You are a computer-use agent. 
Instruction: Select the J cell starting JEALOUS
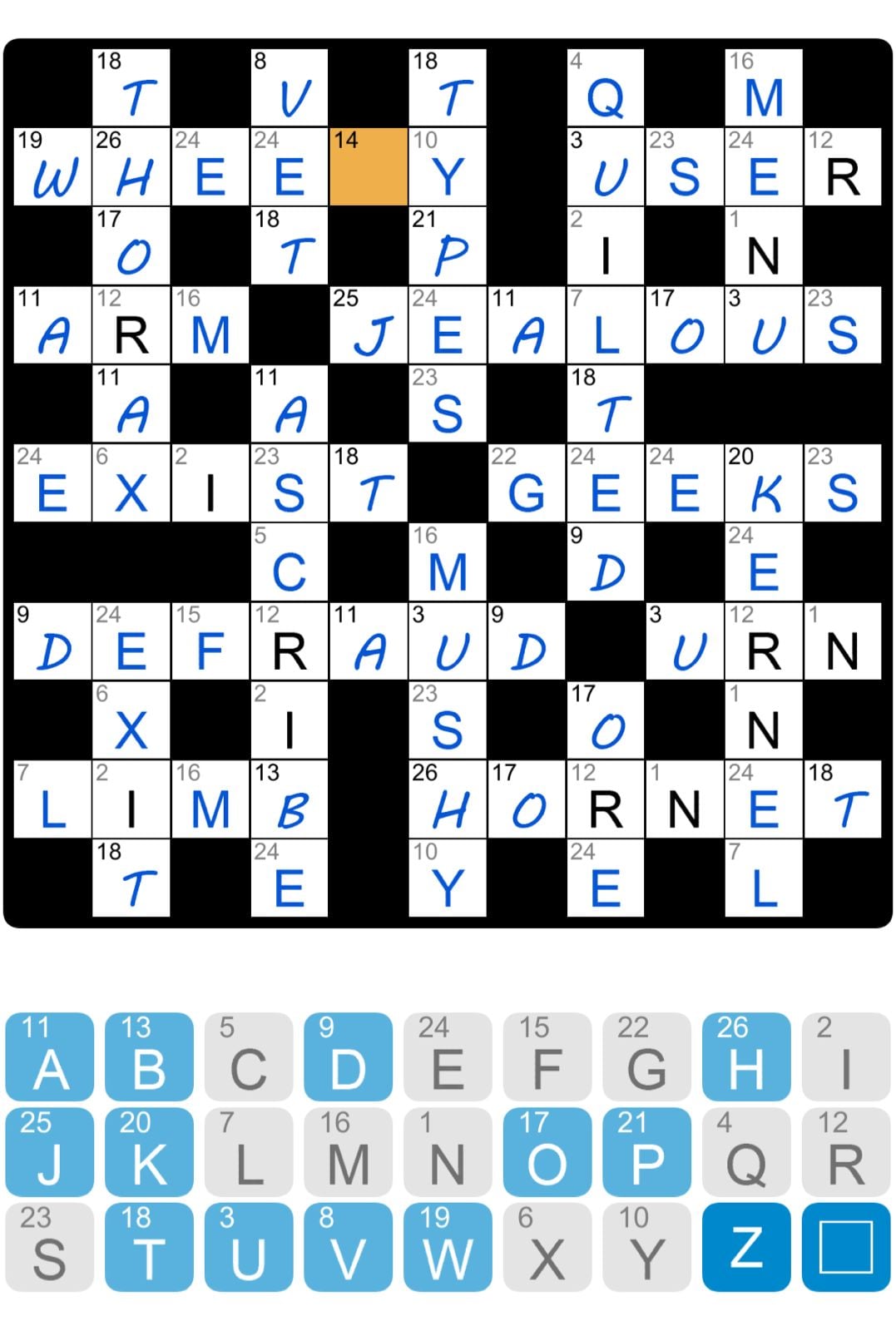(369, 325)
